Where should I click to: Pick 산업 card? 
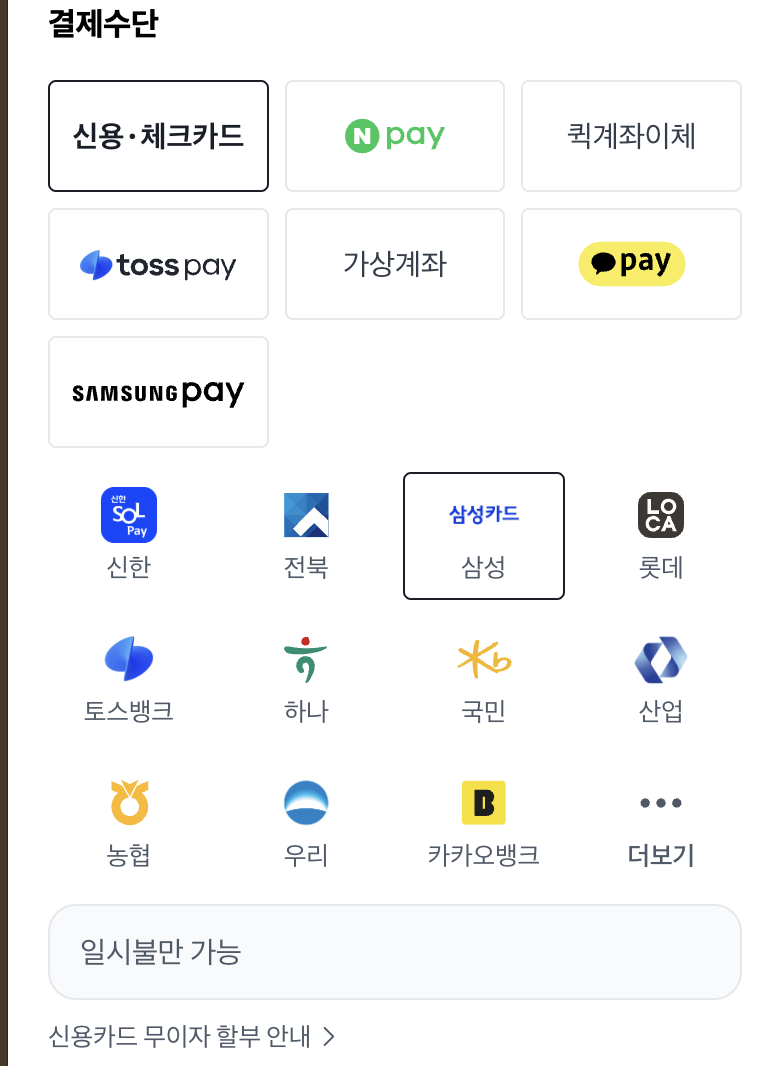[661, 679]
